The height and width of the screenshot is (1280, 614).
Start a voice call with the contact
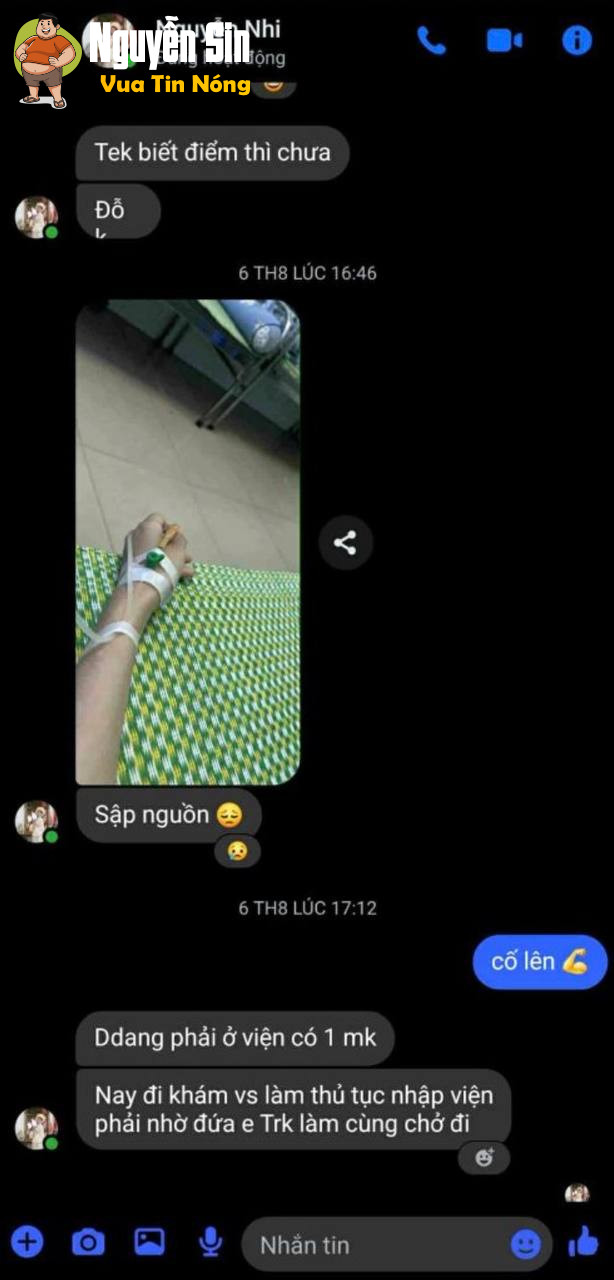[x=431, y=41]
